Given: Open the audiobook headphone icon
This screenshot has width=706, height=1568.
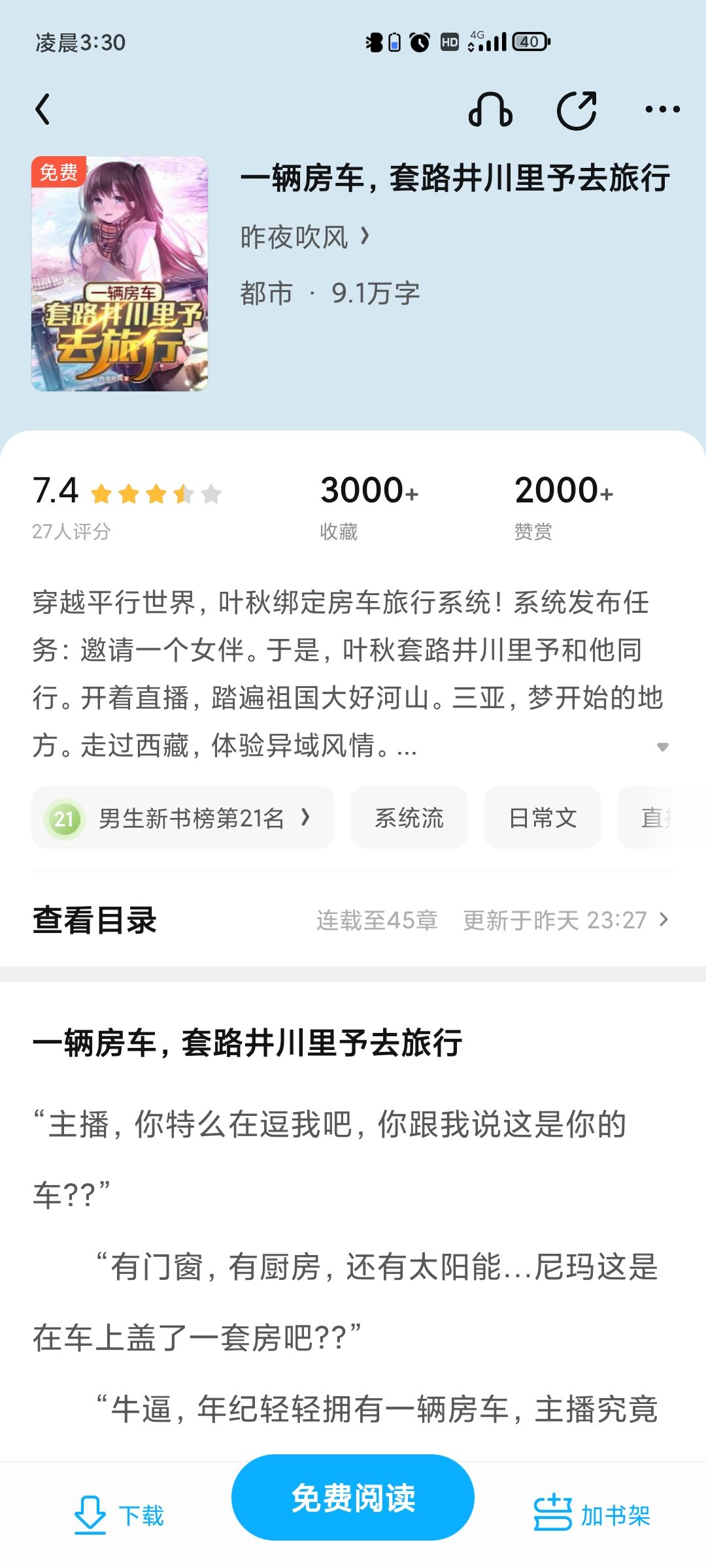Looking at the screenshot, I should 490,109.
